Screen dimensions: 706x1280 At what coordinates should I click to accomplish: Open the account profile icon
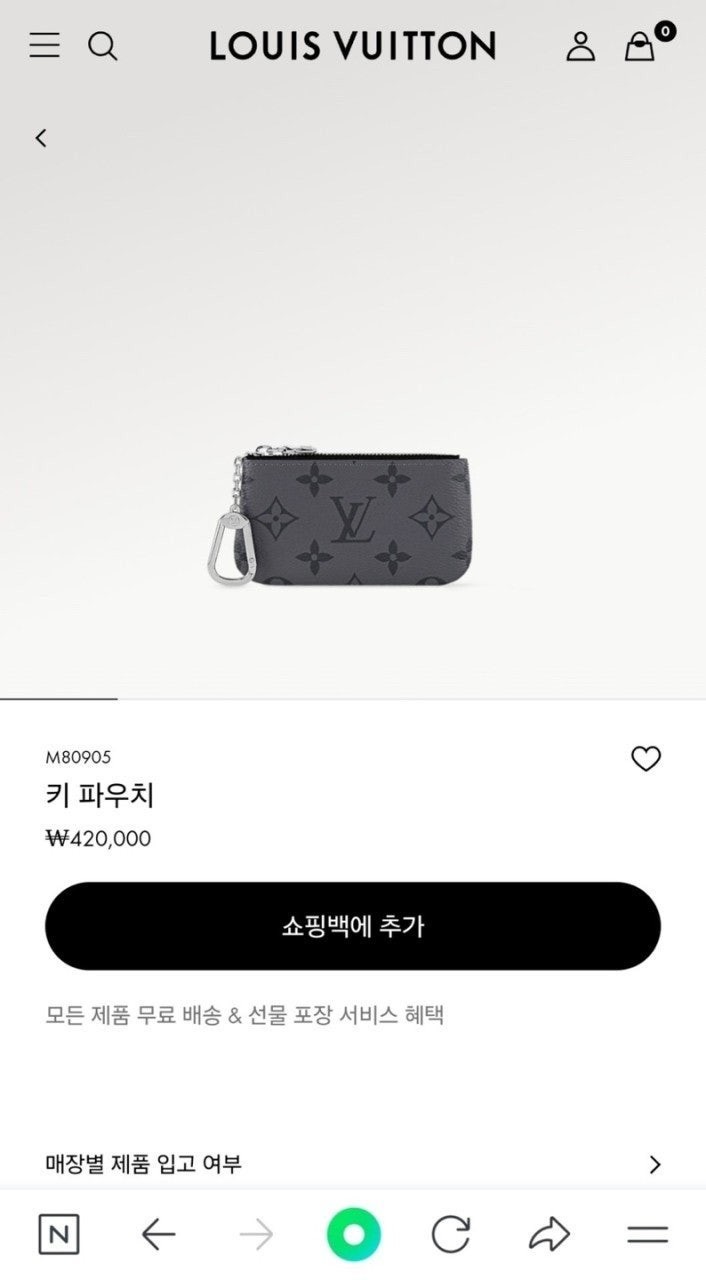click(x=580, y=46)
